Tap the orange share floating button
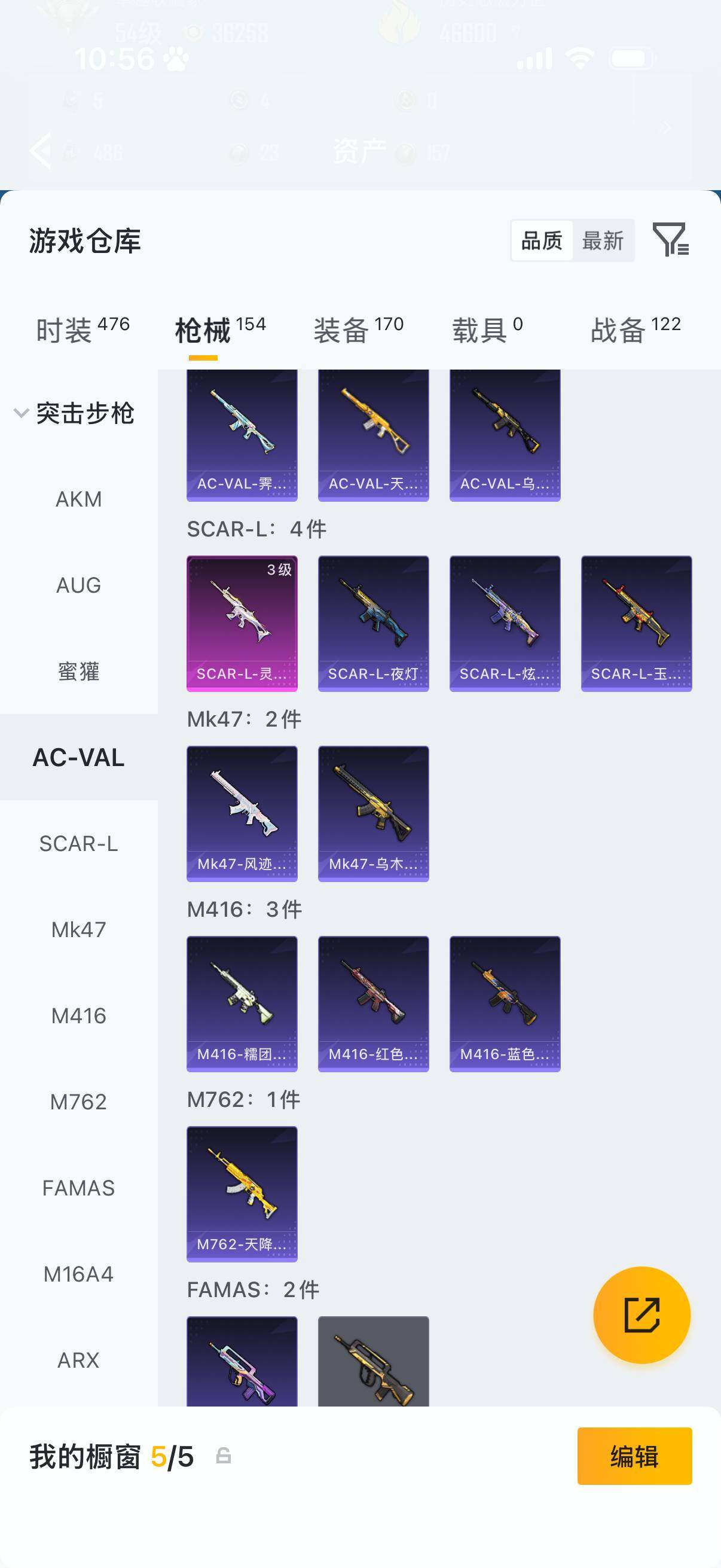 tap(641, 1315)
